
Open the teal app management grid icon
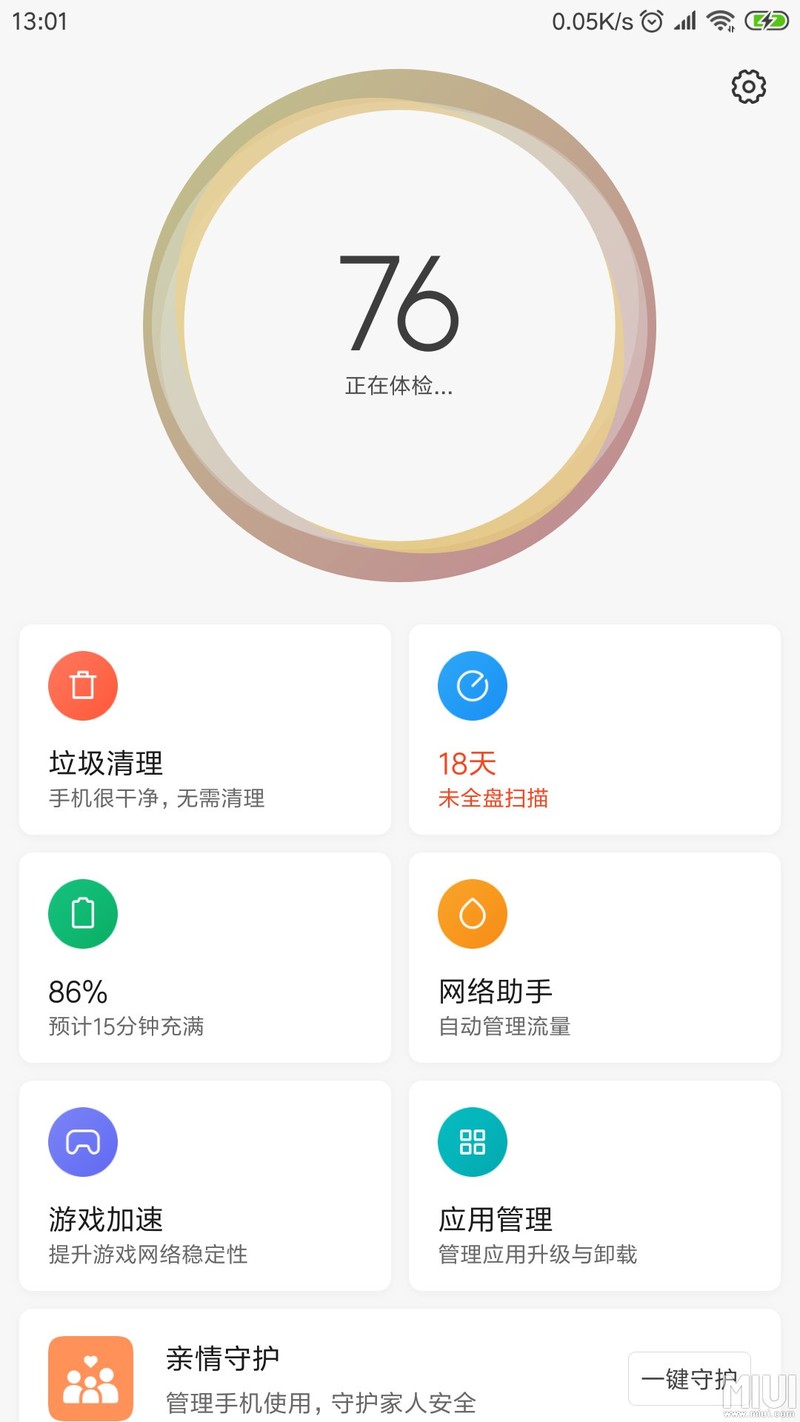coord(472,1141)
